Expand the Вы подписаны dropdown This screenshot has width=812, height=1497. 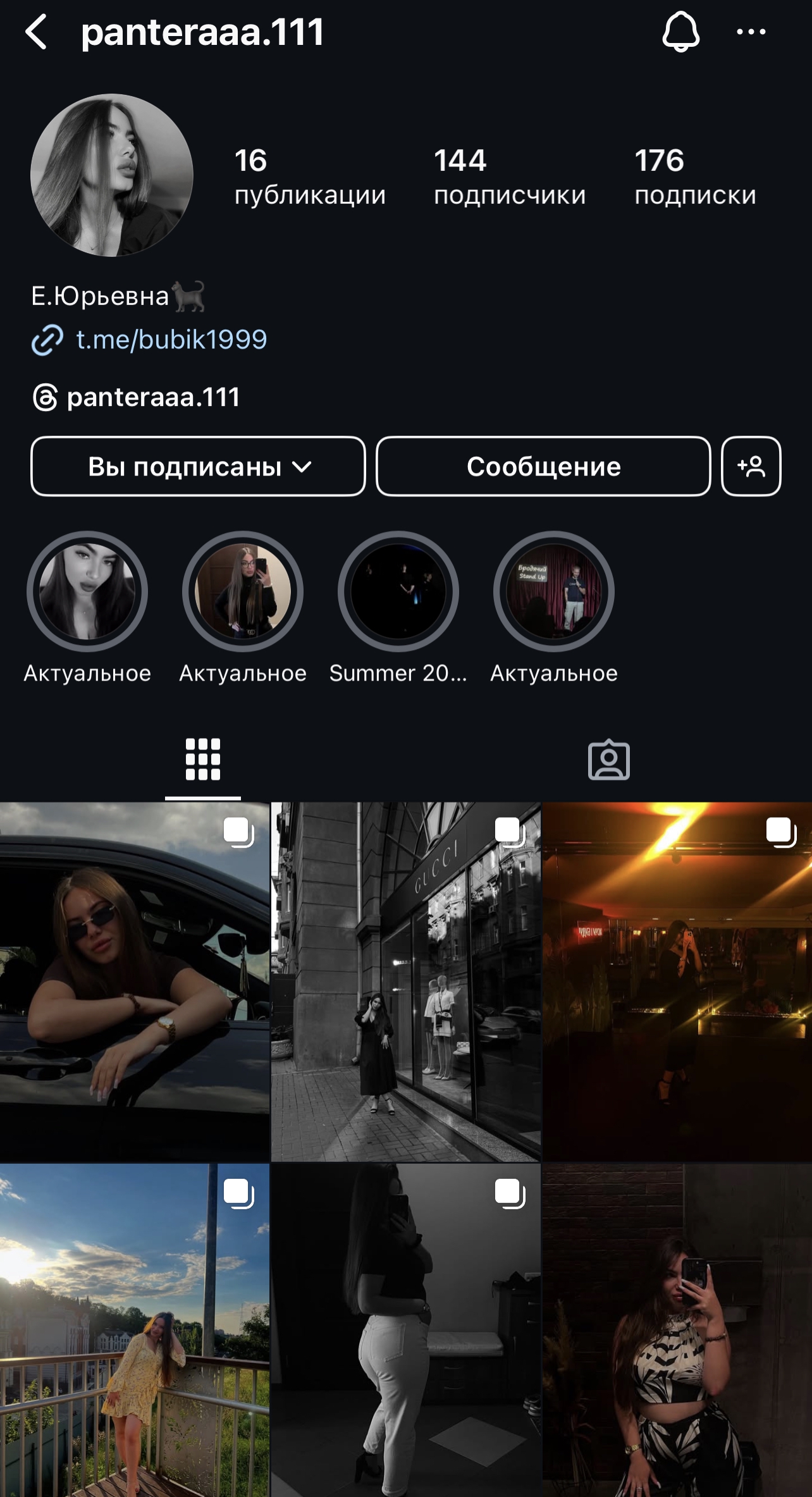198,466
